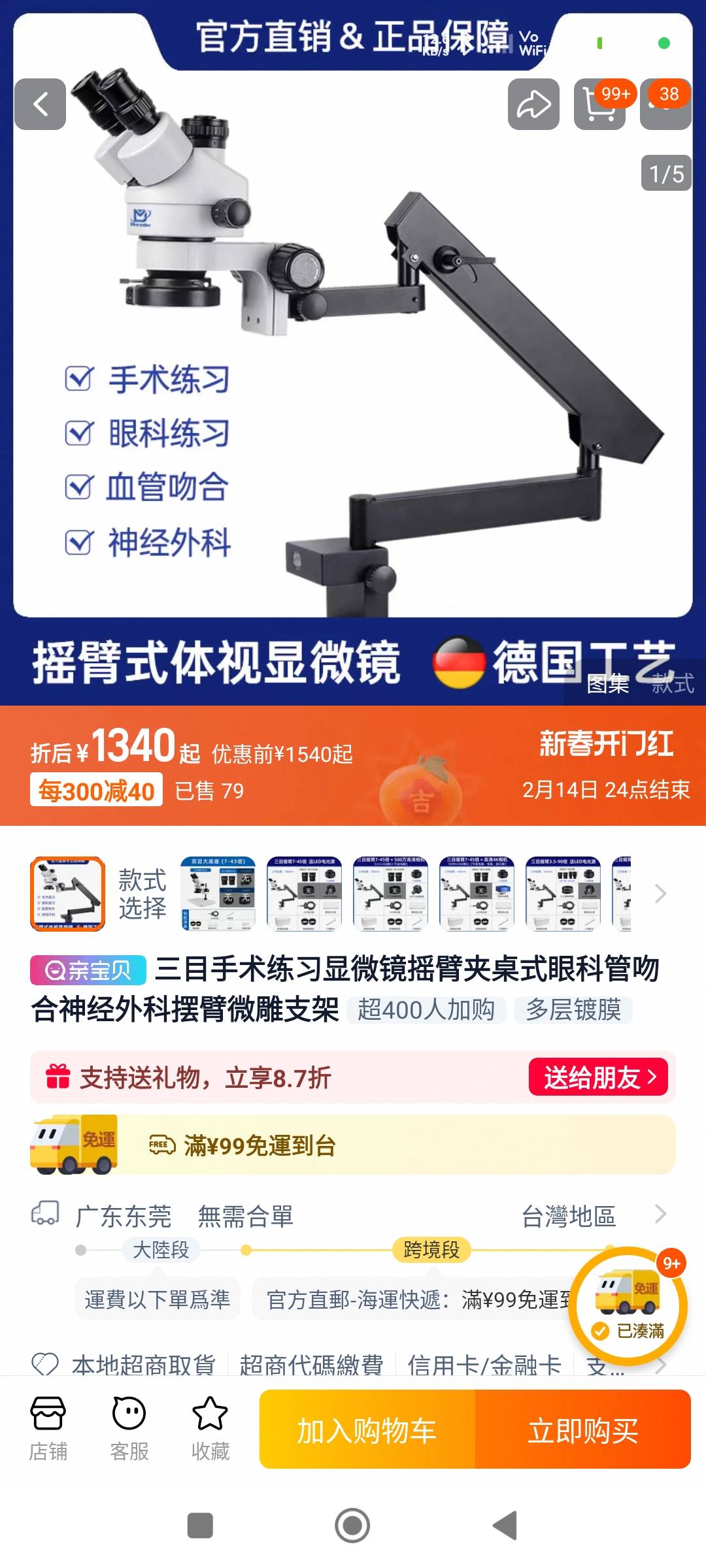This screenshot has height=1568, width=706.
Task: Expand the 款式选择 options chevron
Action: point(660,894)
